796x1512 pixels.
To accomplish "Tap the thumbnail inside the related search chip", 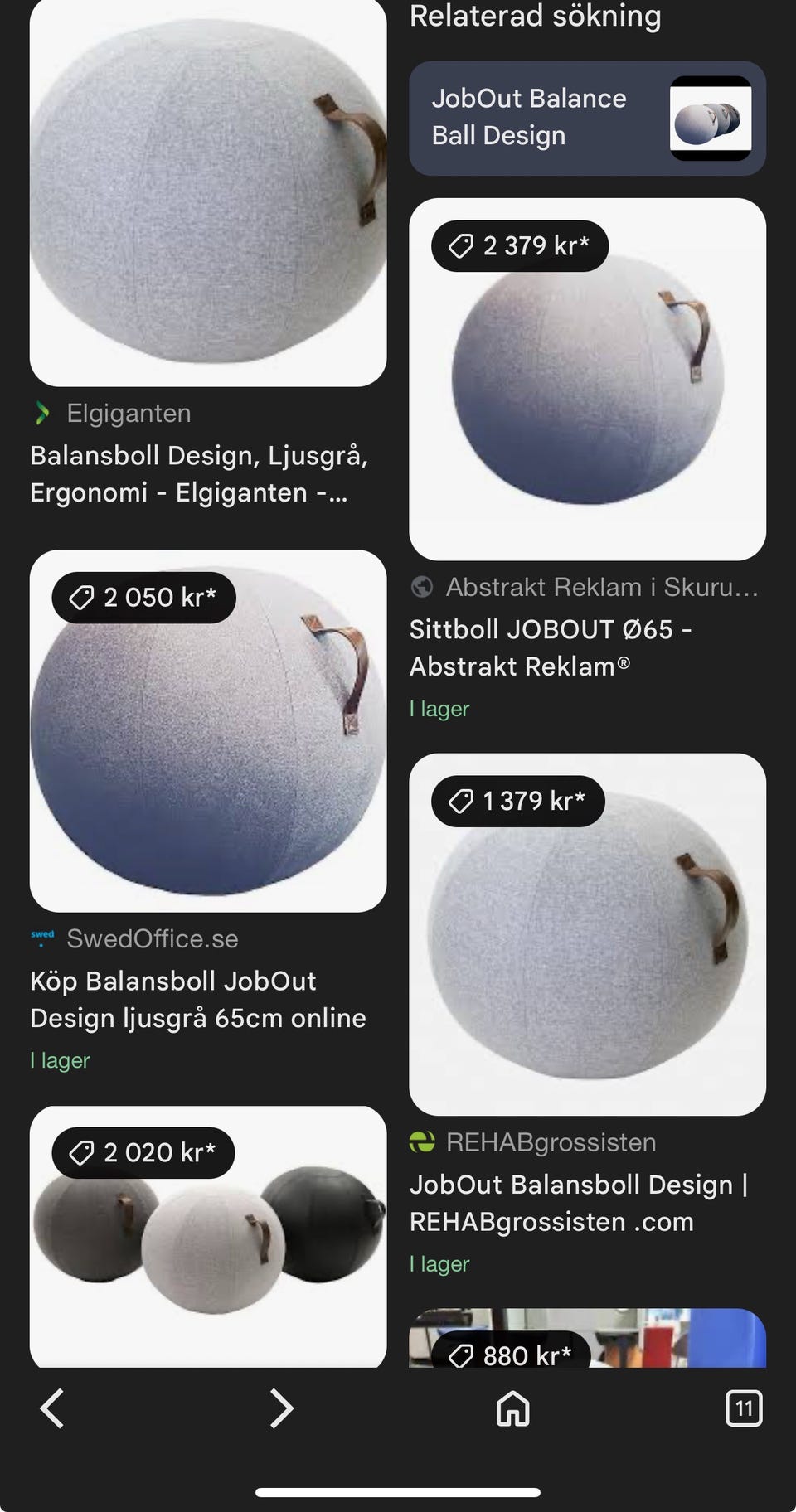I will [711, 119].
